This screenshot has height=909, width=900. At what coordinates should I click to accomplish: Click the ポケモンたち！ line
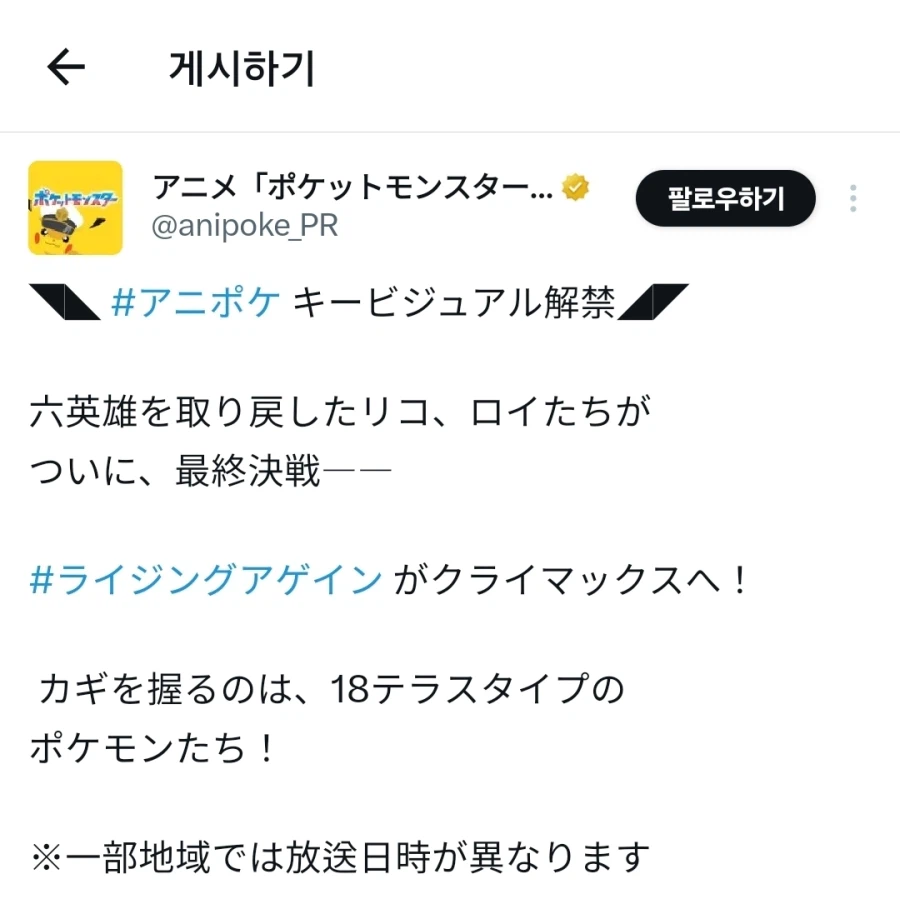[155, 743]
